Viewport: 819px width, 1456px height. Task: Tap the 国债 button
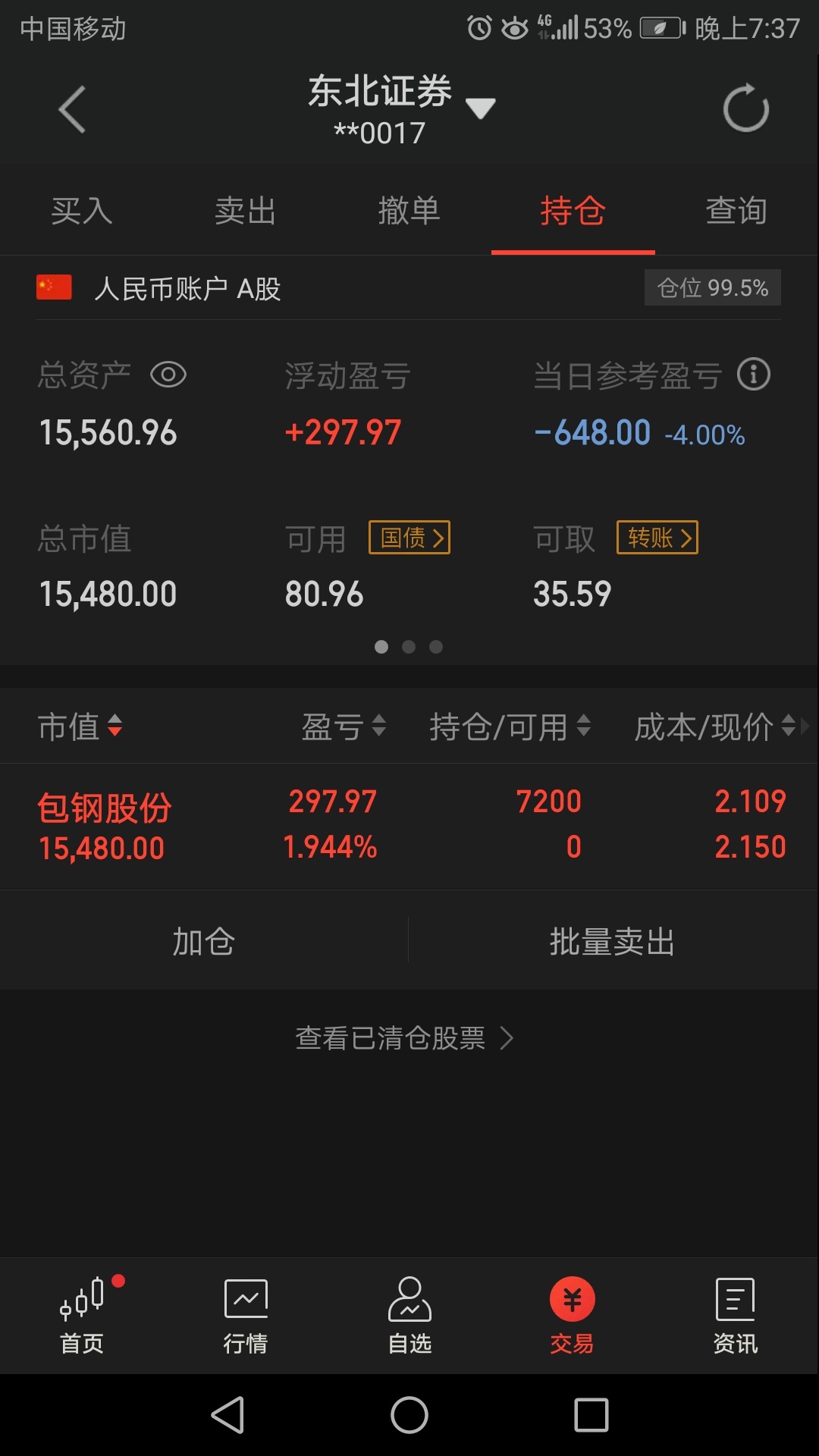pyautogui.click(x=409, y=538)
